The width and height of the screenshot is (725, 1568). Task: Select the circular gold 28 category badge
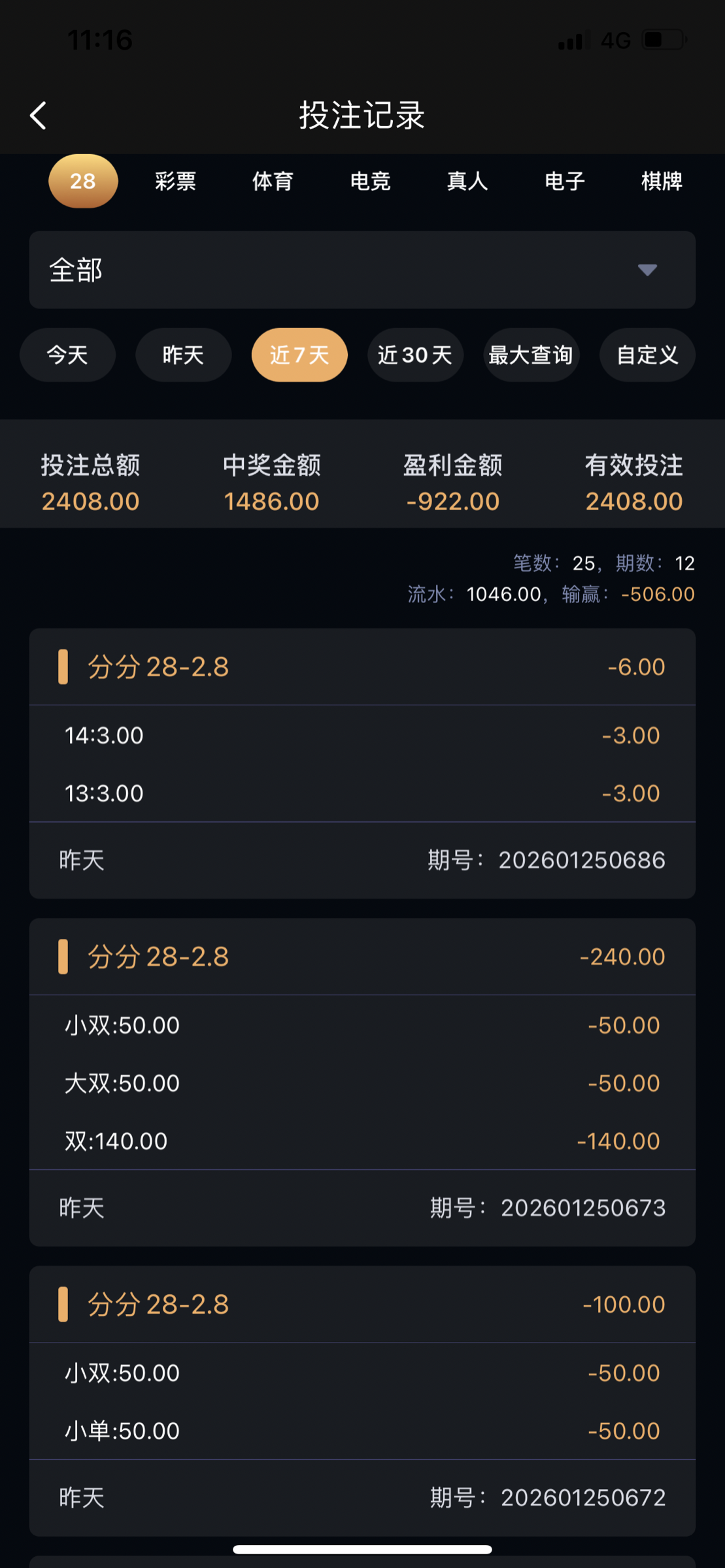click(82, 182)
